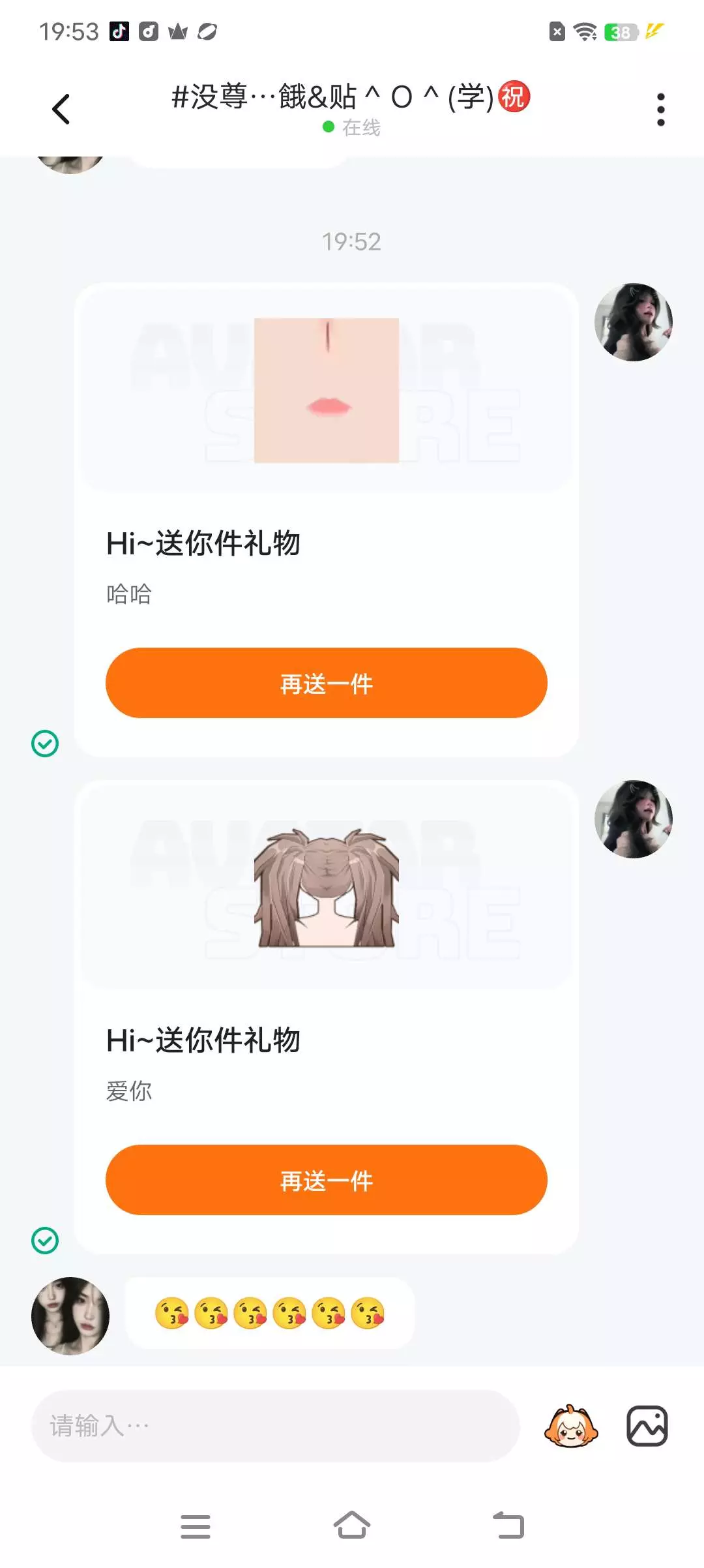Open my avatar next to the 哈哈 gift

pos(634,322)
